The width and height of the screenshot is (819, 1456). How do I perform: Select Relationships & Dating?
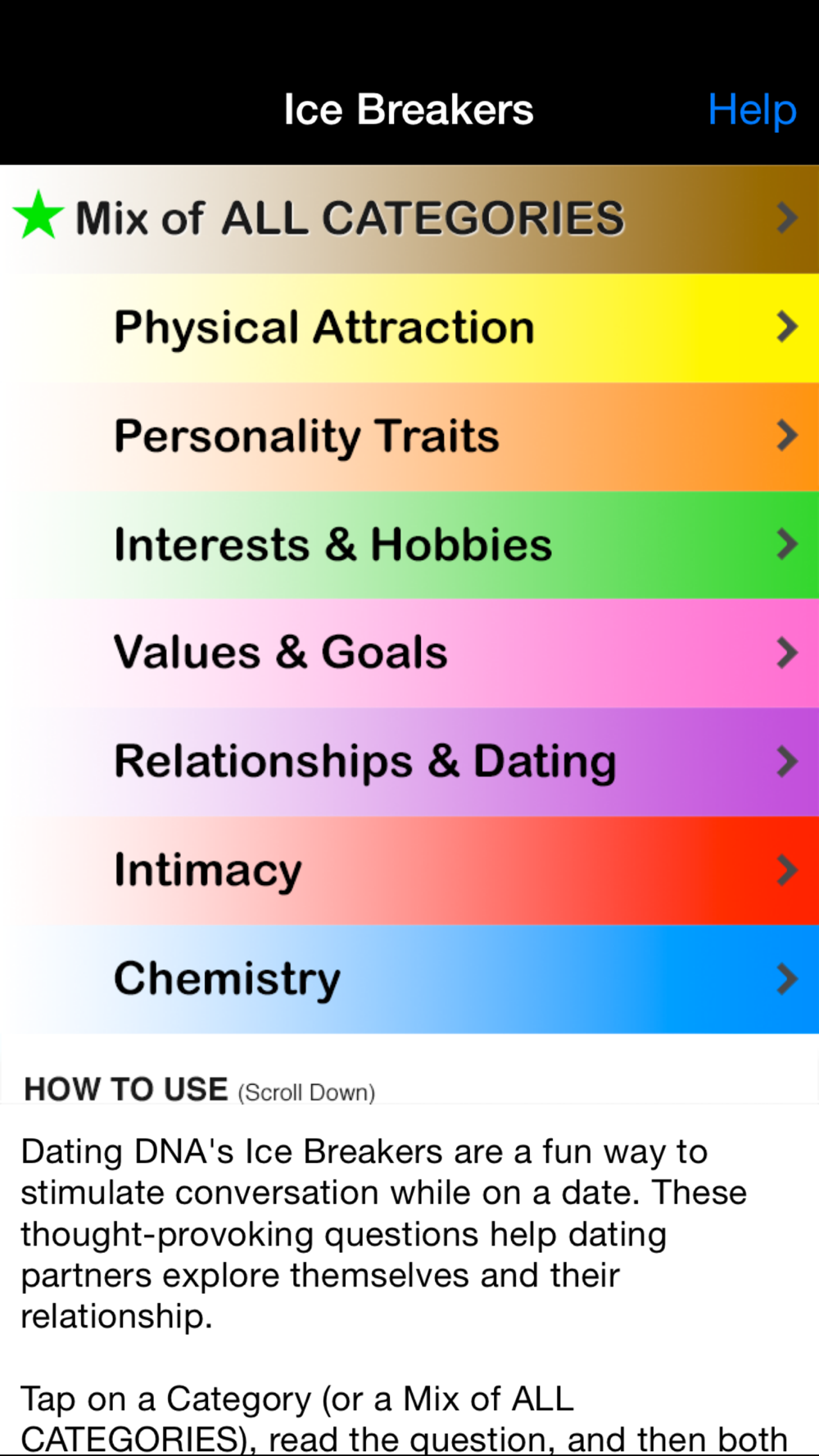(x=409, y=762)
